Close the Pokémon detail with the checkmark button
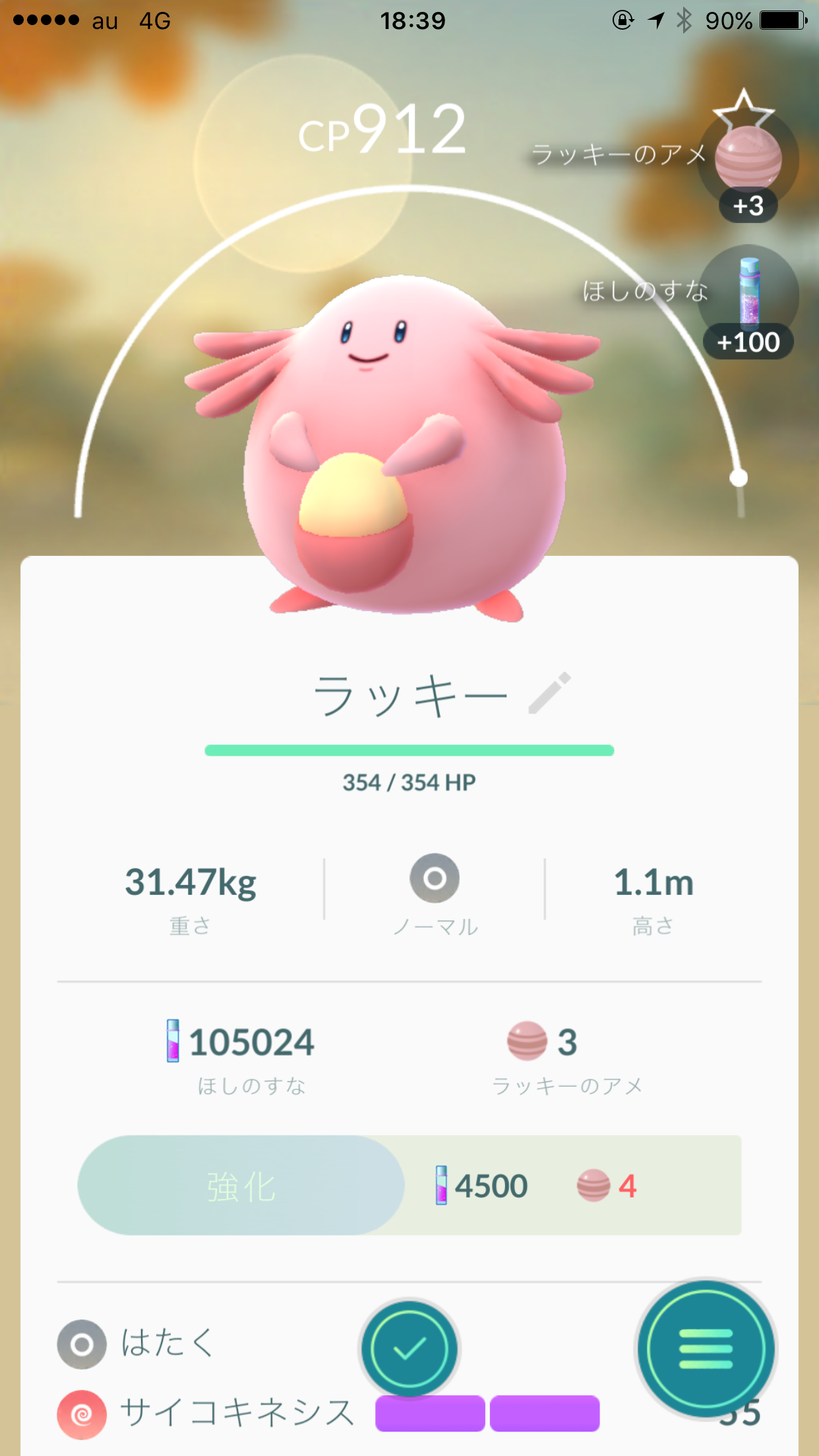This screenshot has height=1456, width=819. tap(409, 1349)
